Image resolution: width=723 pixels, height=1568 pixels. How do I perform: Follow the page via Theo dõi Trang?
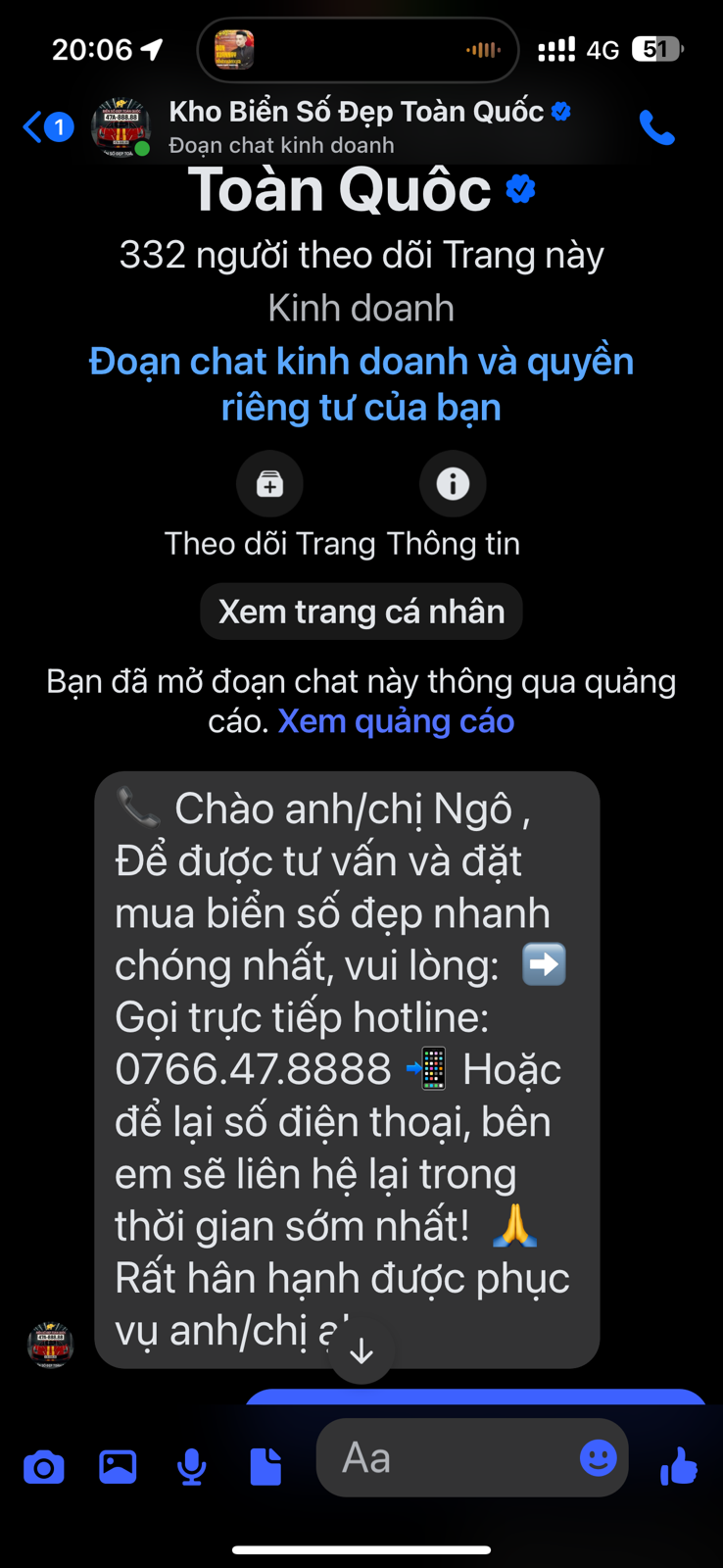(269, 484)
